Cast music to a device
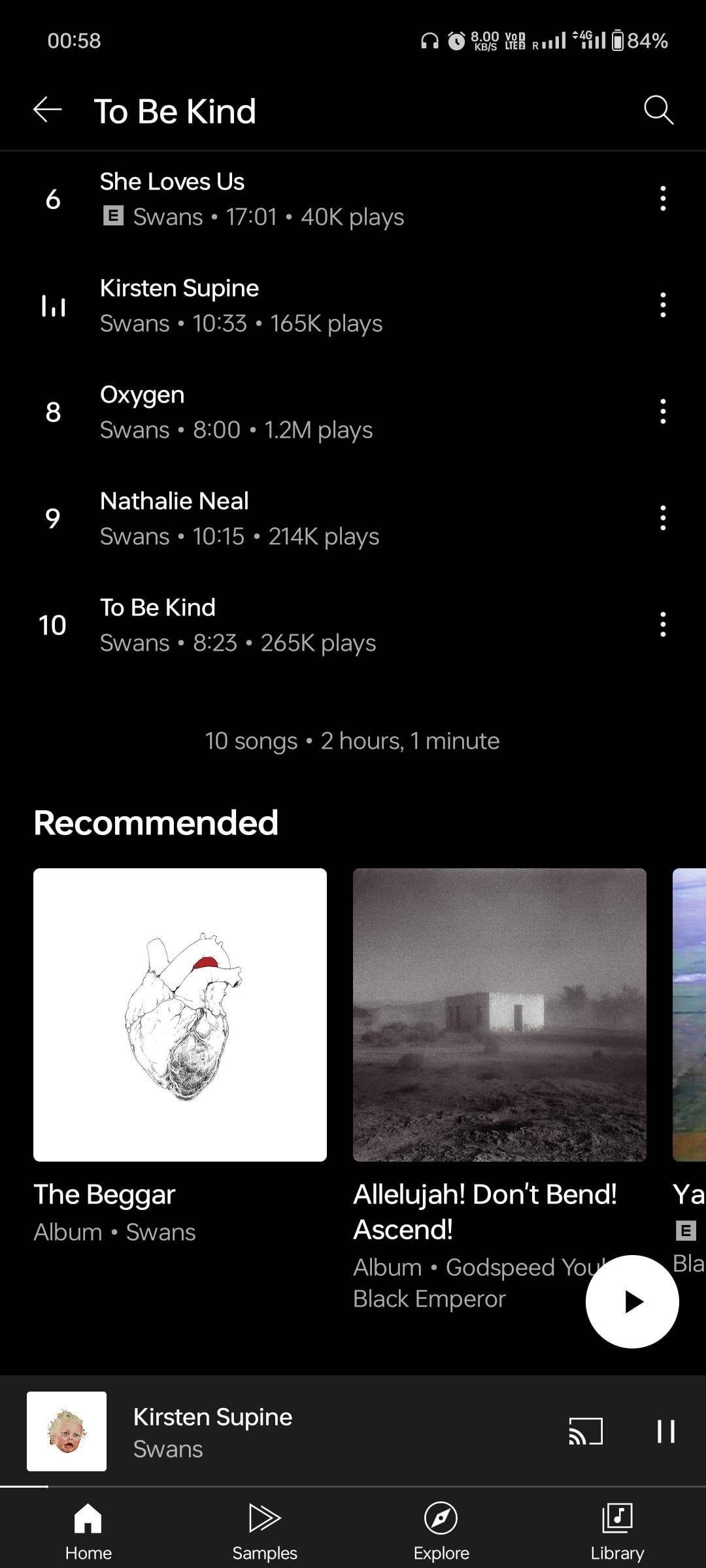The width and height of the screenshot is (706, 1568). coord(585,1431)
